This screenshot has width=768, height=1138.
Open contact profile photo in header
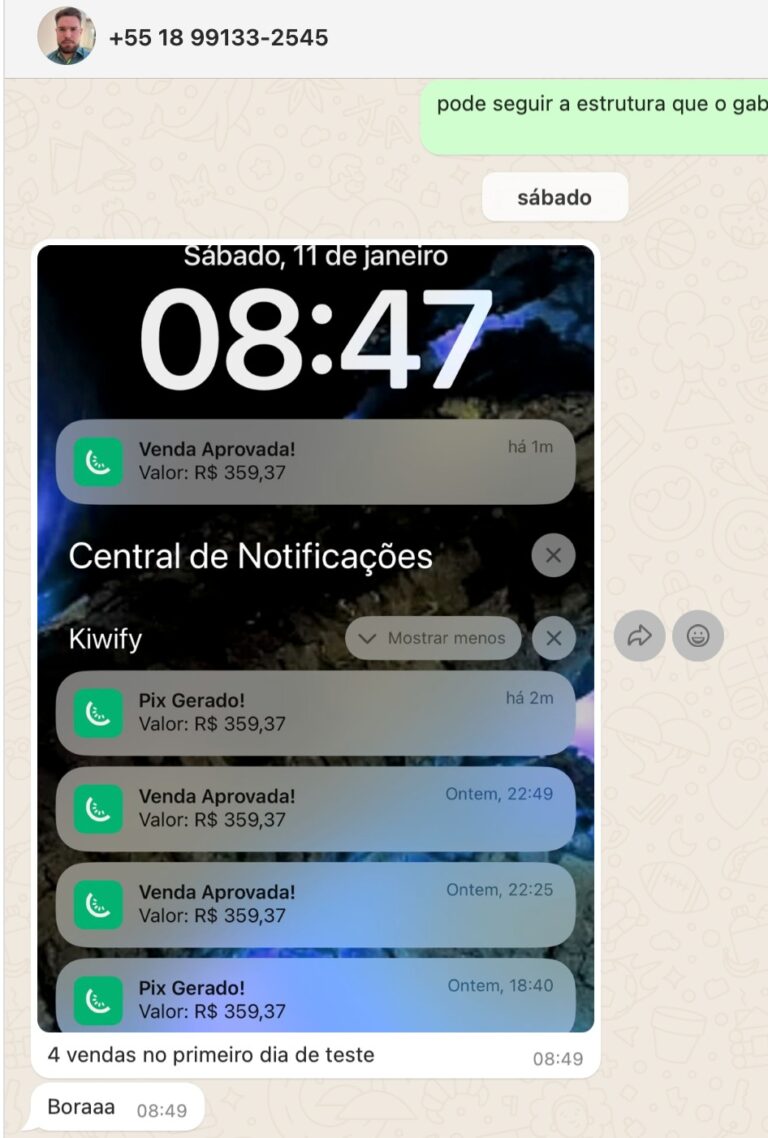(x=66, y=37)
